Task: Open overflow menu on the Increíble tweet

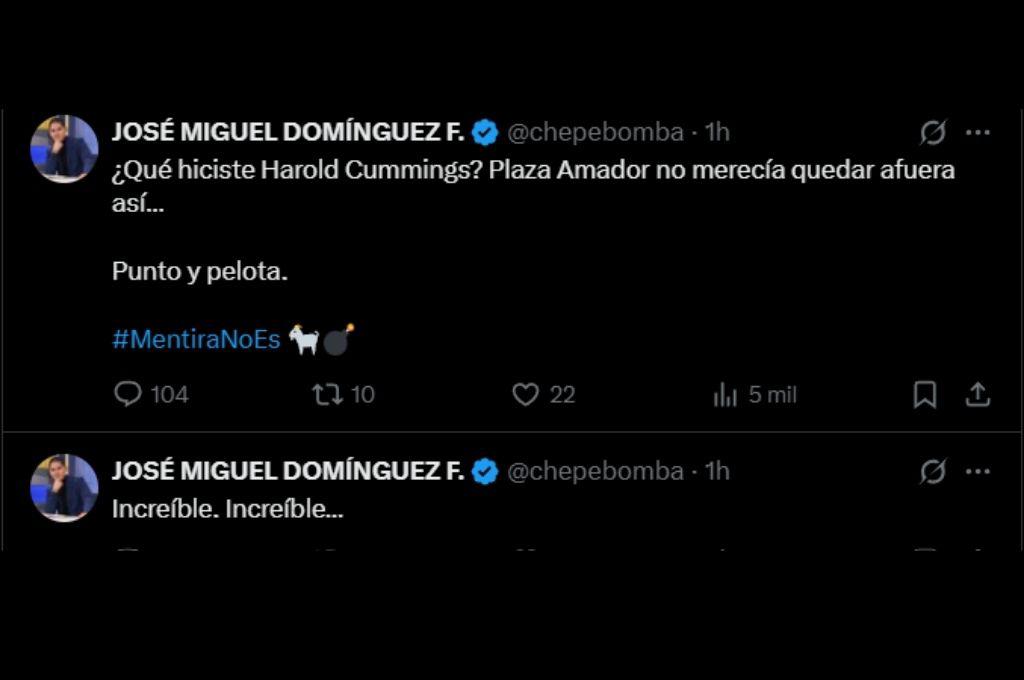Action: point(977,471)
